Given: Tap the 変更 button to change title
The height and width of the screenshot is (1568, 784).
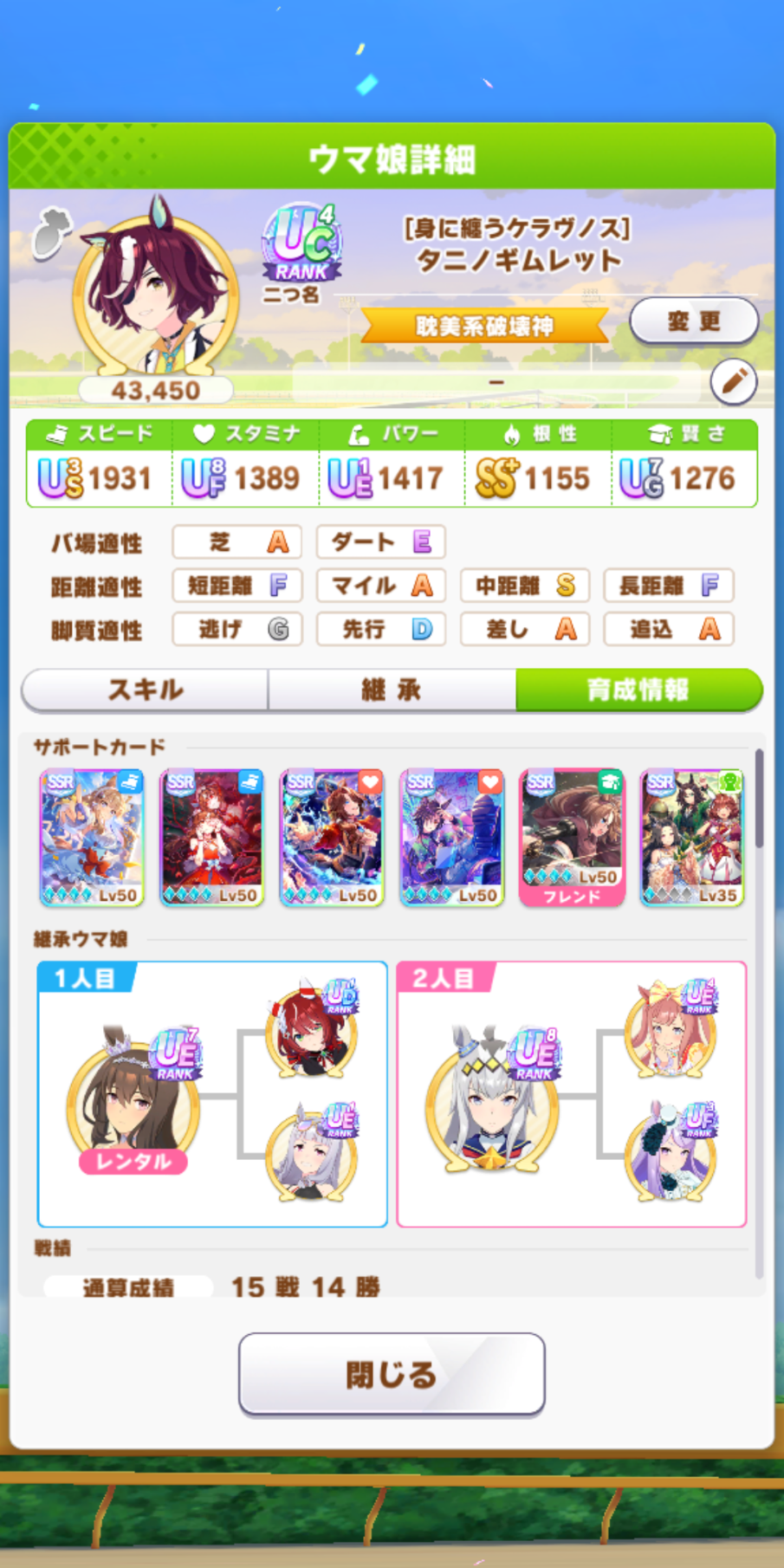Looking at the screenshot, I should [694, 321].
